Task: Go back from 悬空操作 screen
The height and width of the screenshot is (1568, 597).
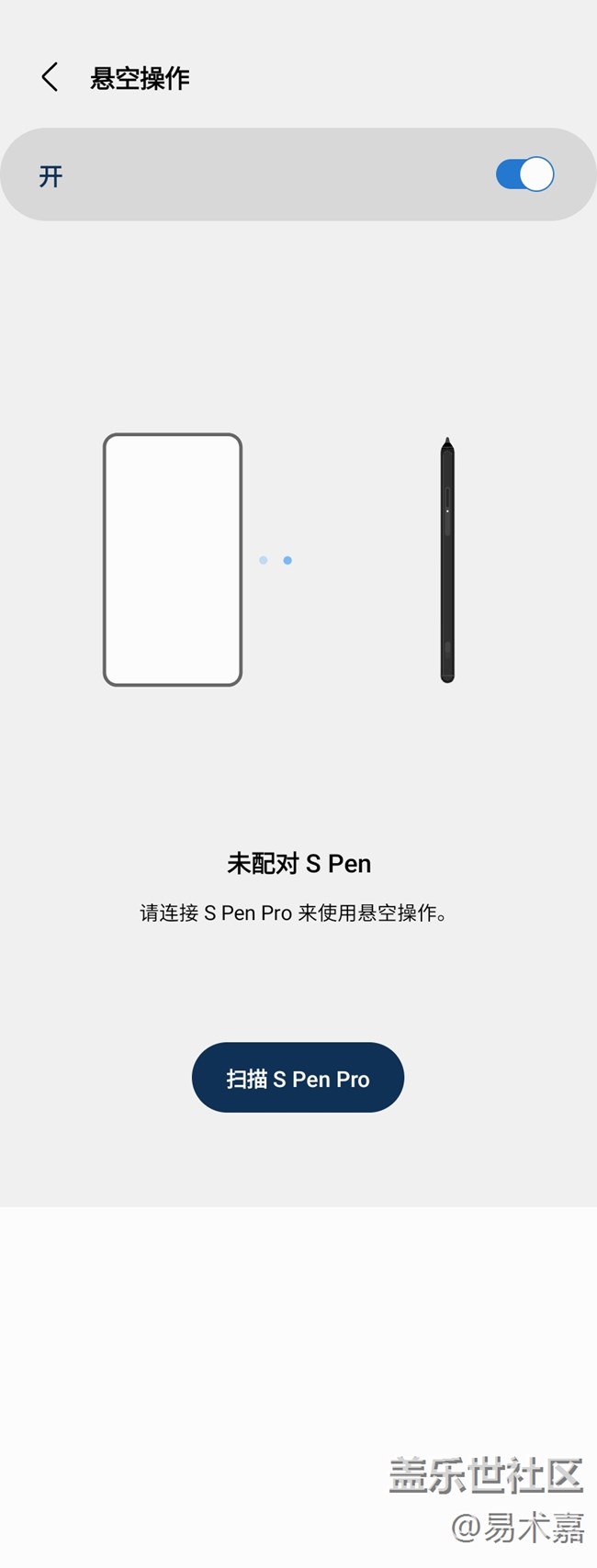Action: [x=50, y=78]
